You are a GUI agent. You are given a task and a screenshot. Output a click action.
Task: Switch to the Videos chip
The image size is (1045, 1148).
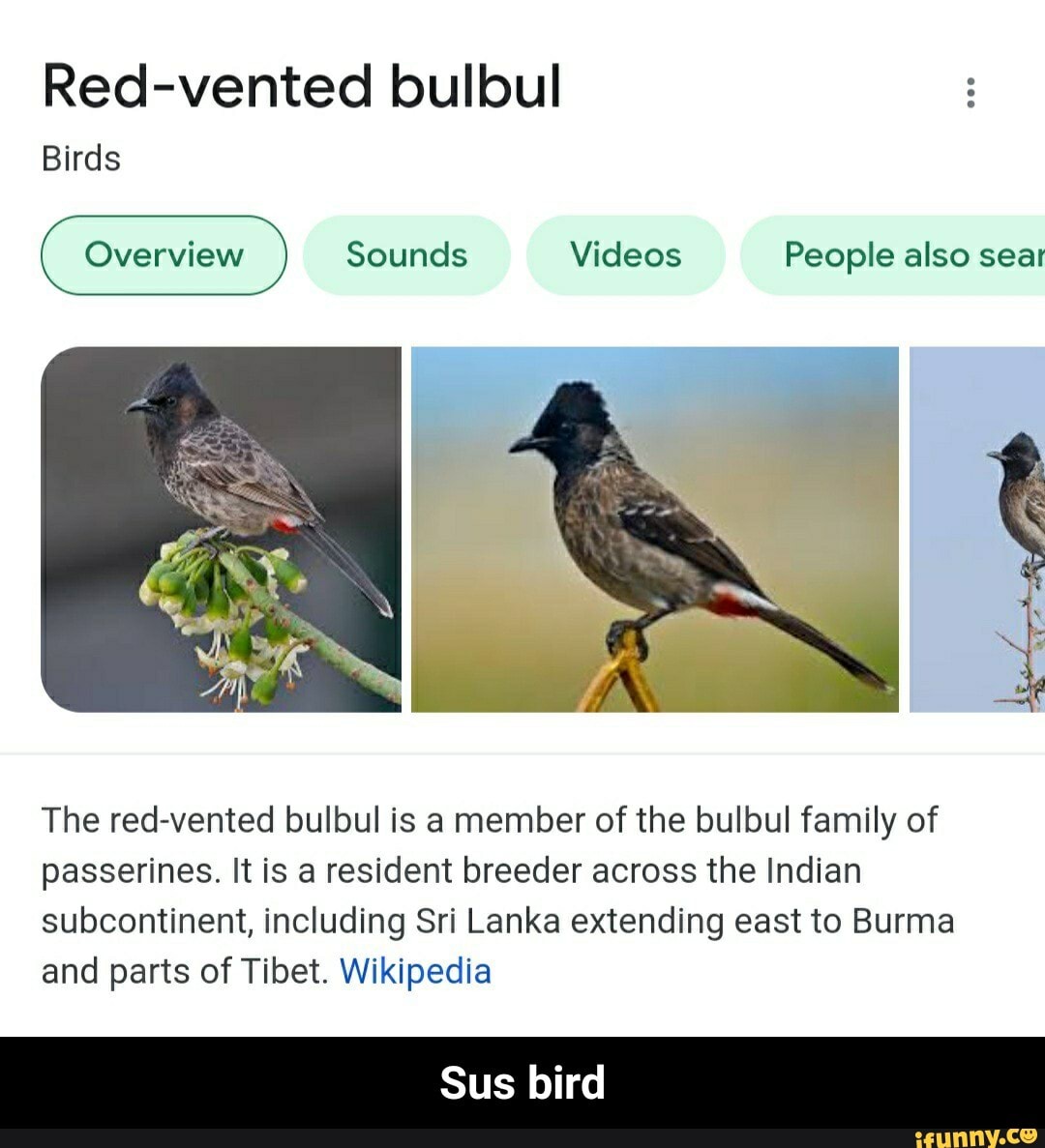pyautogui.click(x=625, y=255)
